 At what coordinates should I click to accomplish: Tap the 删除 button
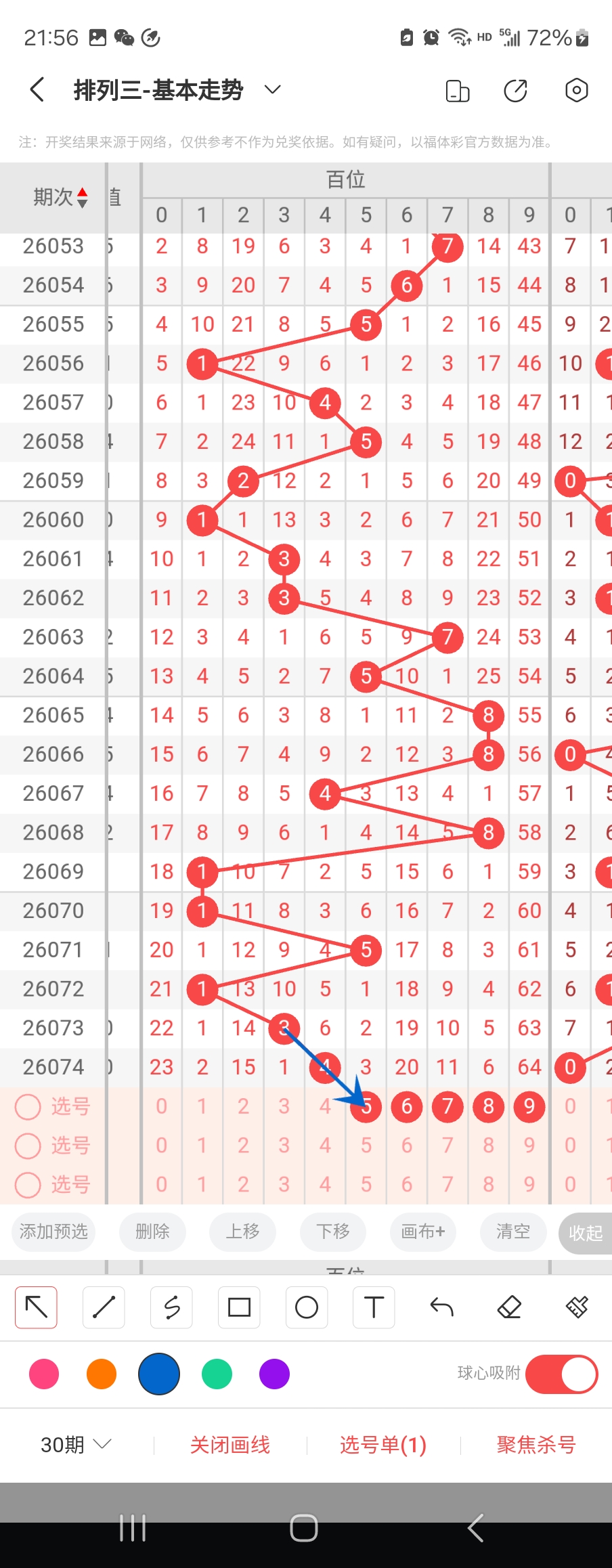tap(152, 1232)
